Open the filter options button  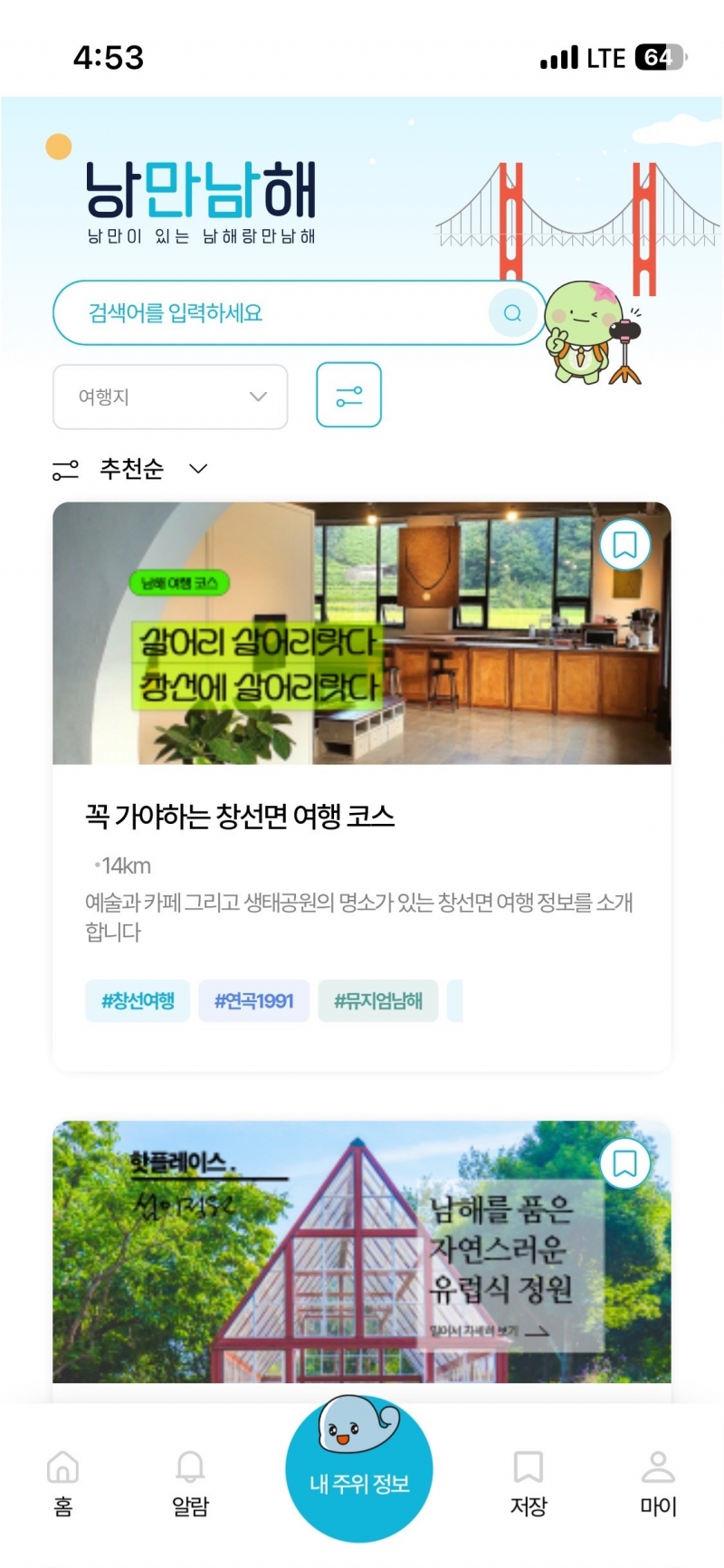click(x=348, y=395)
